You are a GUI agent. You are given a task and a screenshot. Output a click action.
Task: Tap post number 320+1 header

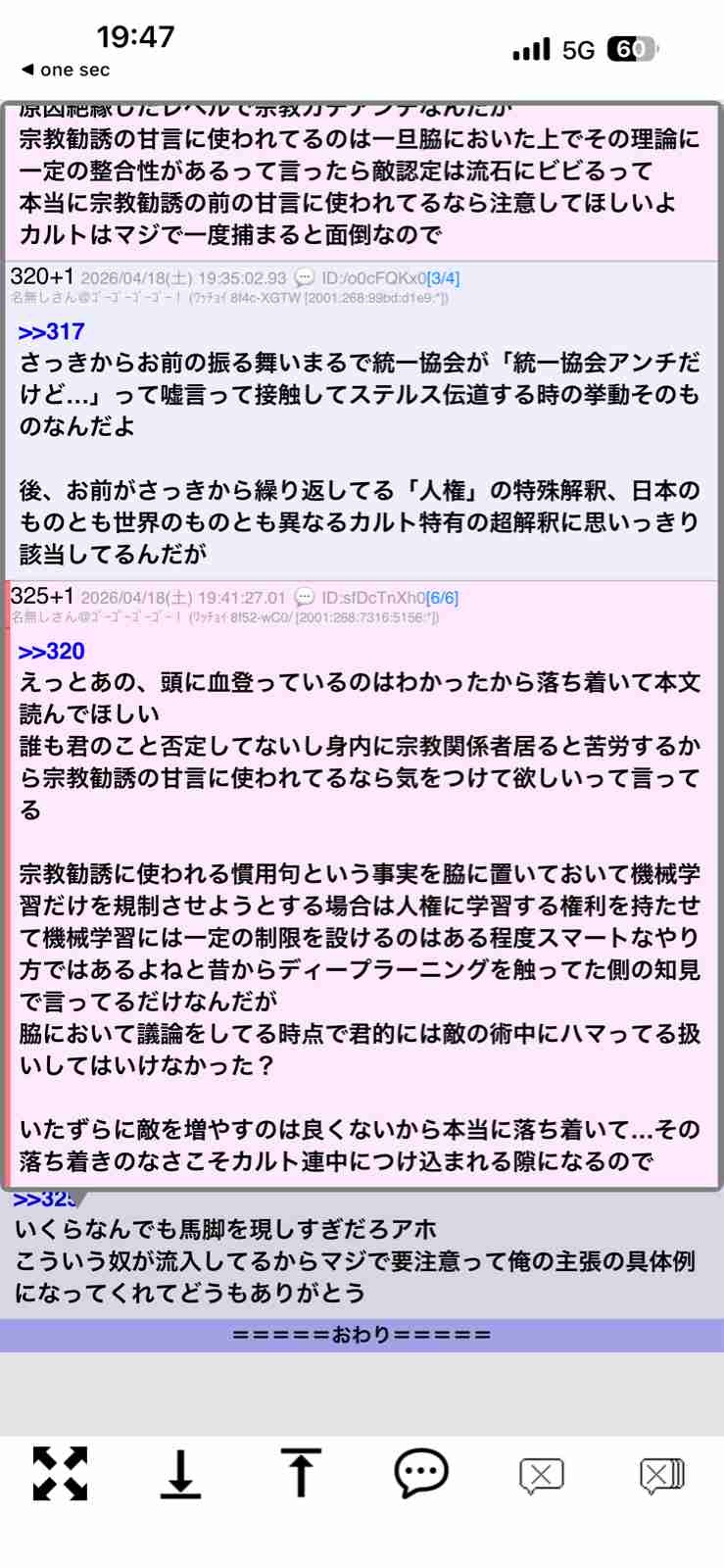(41, 277)
